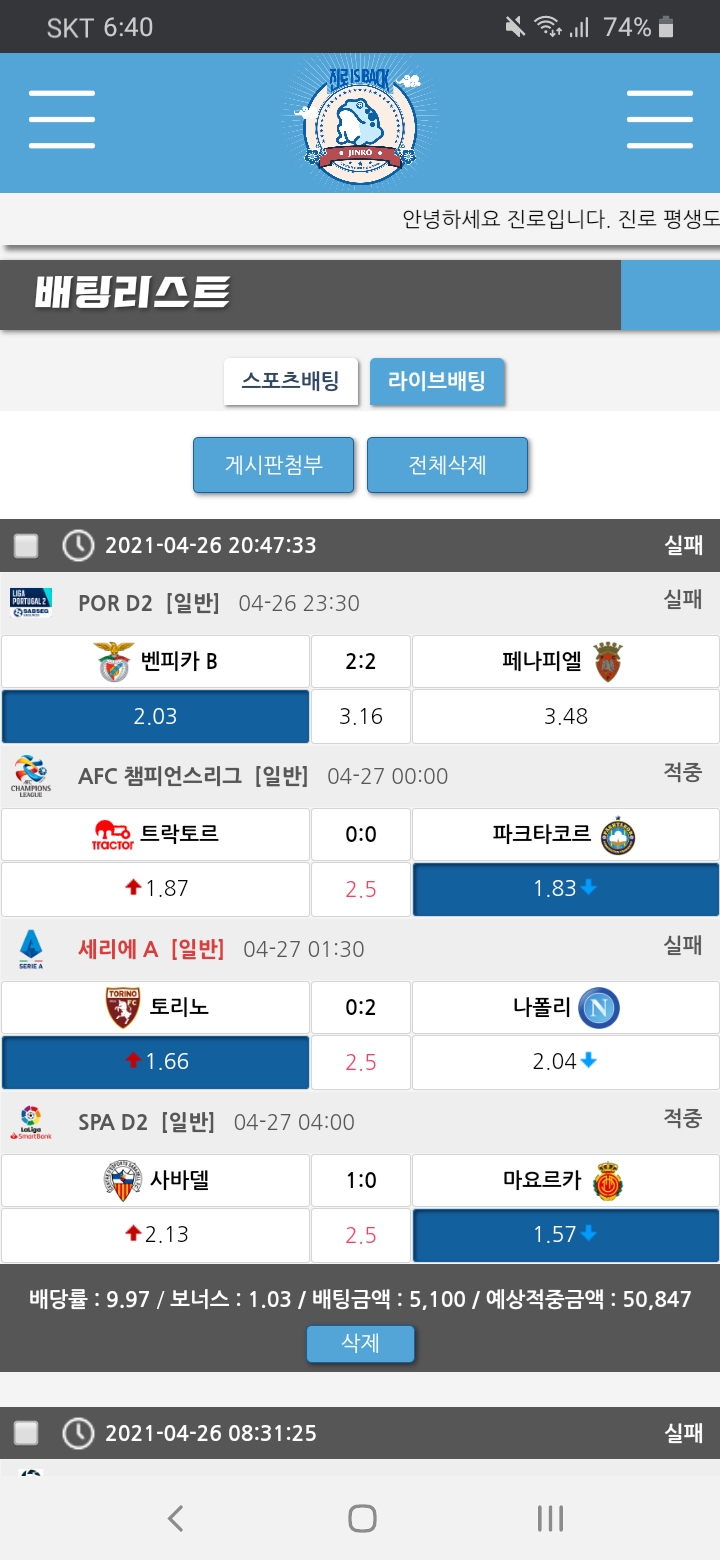Image resolution: width=720 pixels, height=1560 pixels.
Task: Switch to the 스포츠배팅 tab
Action: pyautogui.click(x=290, y=381)
